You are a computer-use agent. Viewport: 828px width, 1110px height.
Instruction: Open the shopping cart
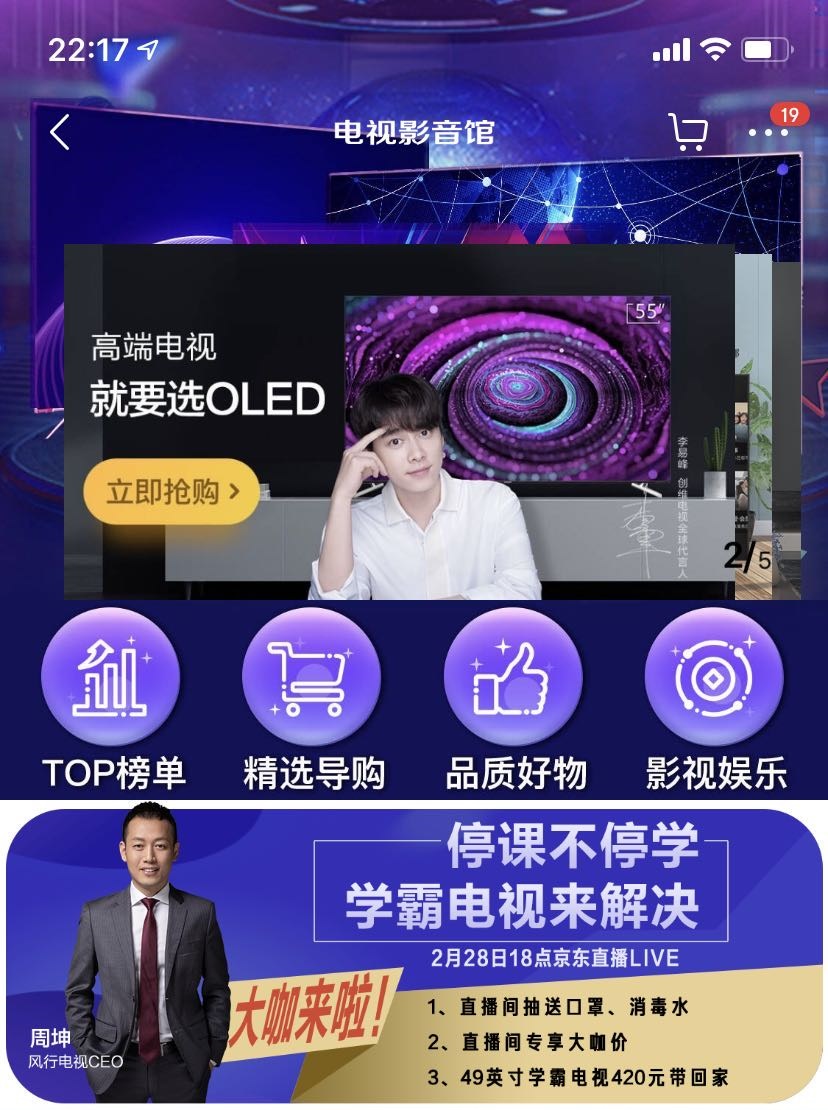687,131
